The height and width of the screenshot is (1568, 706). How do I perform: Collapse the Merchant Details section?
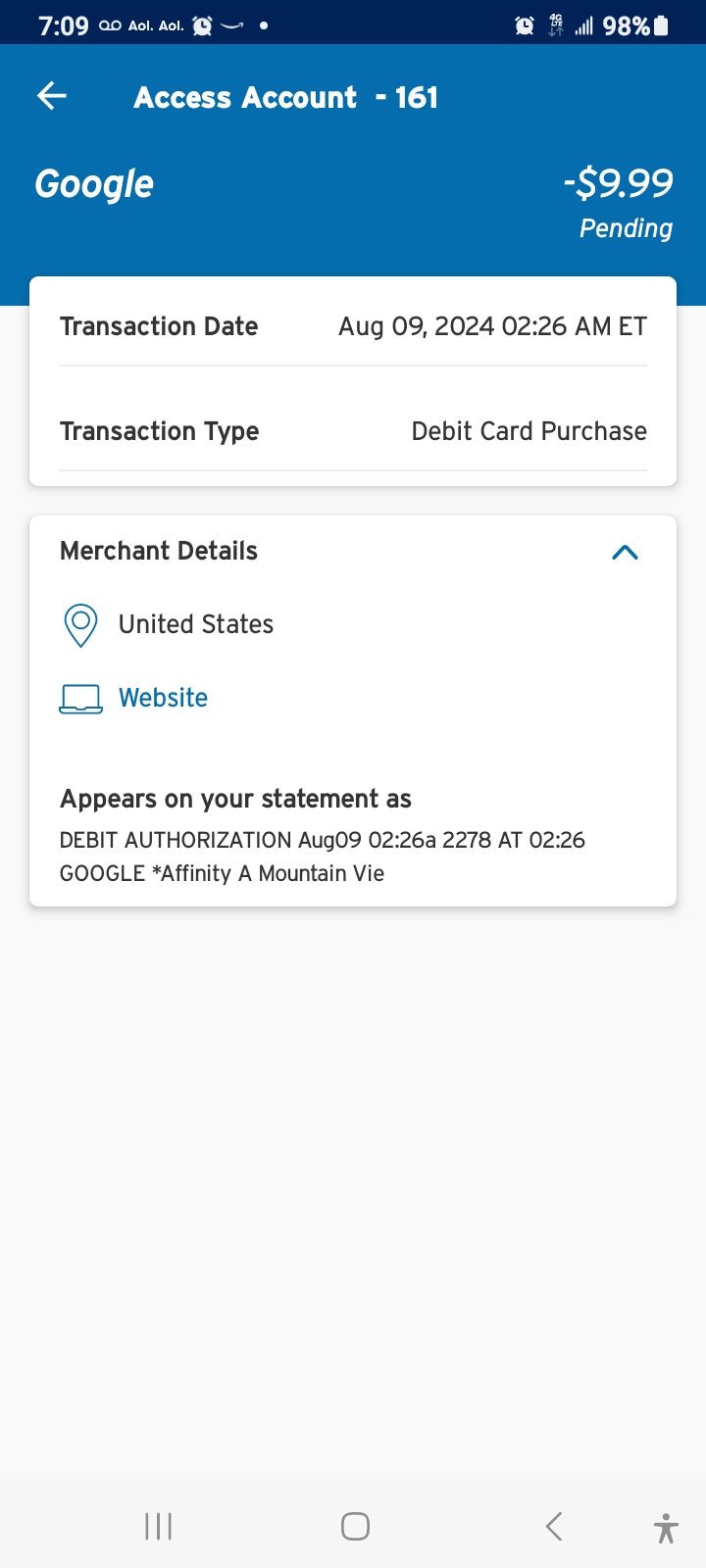625,552
